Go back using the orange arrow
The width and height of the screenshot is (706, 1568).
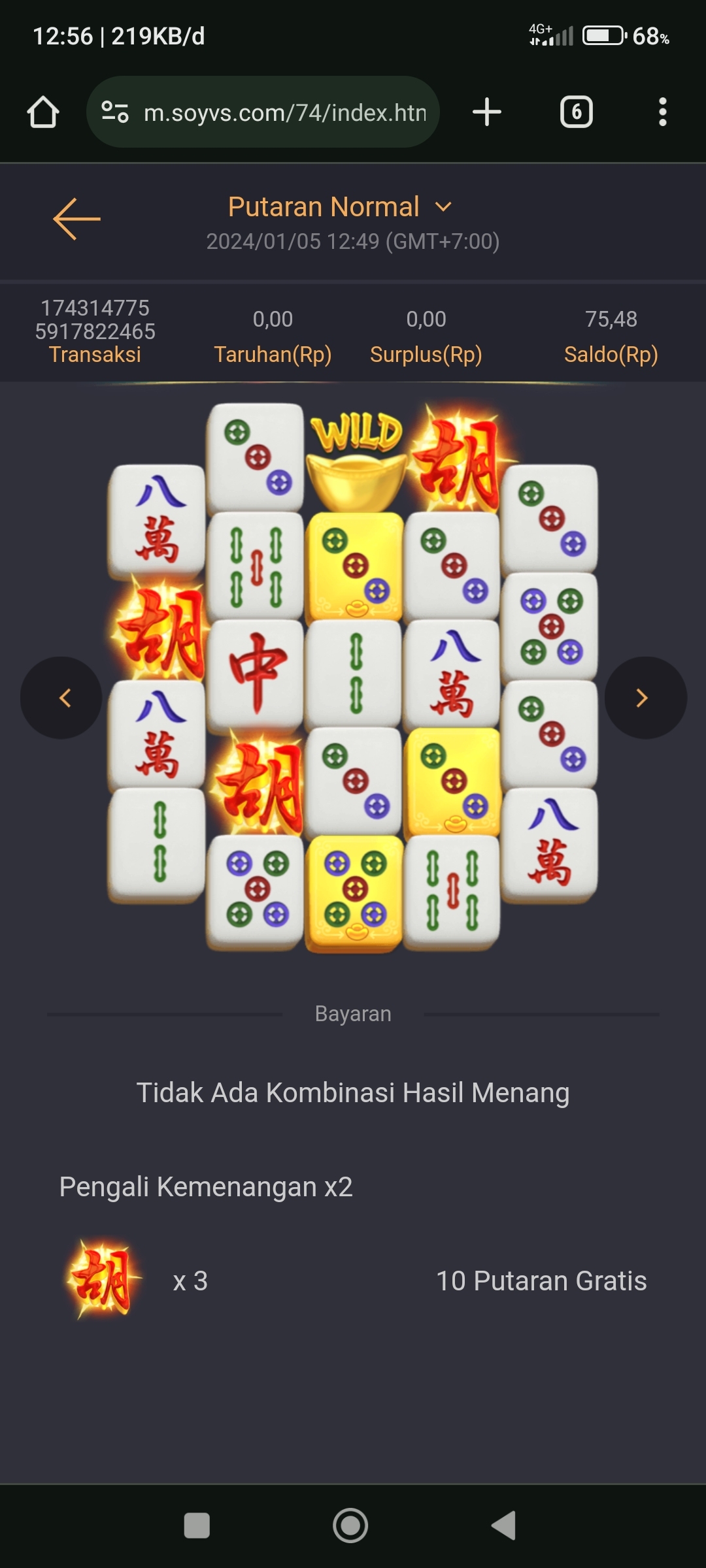pos(76,219)
